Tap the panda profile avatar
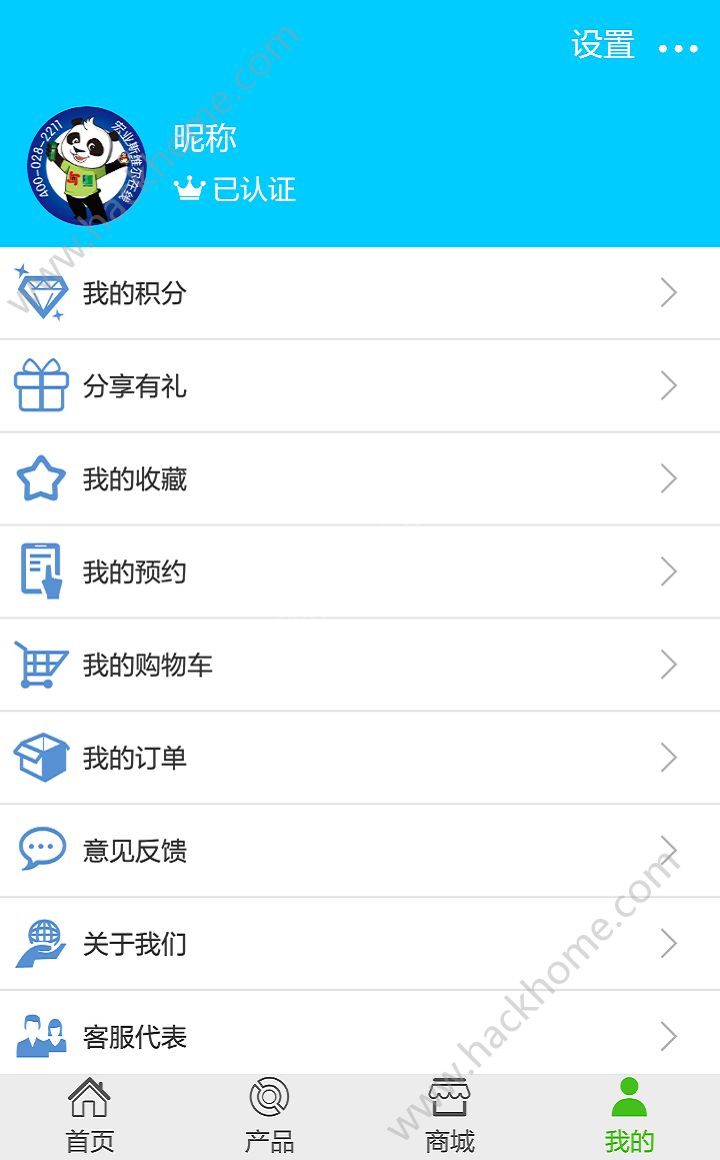Screen dimensions: 720x1160 (87, 165)
